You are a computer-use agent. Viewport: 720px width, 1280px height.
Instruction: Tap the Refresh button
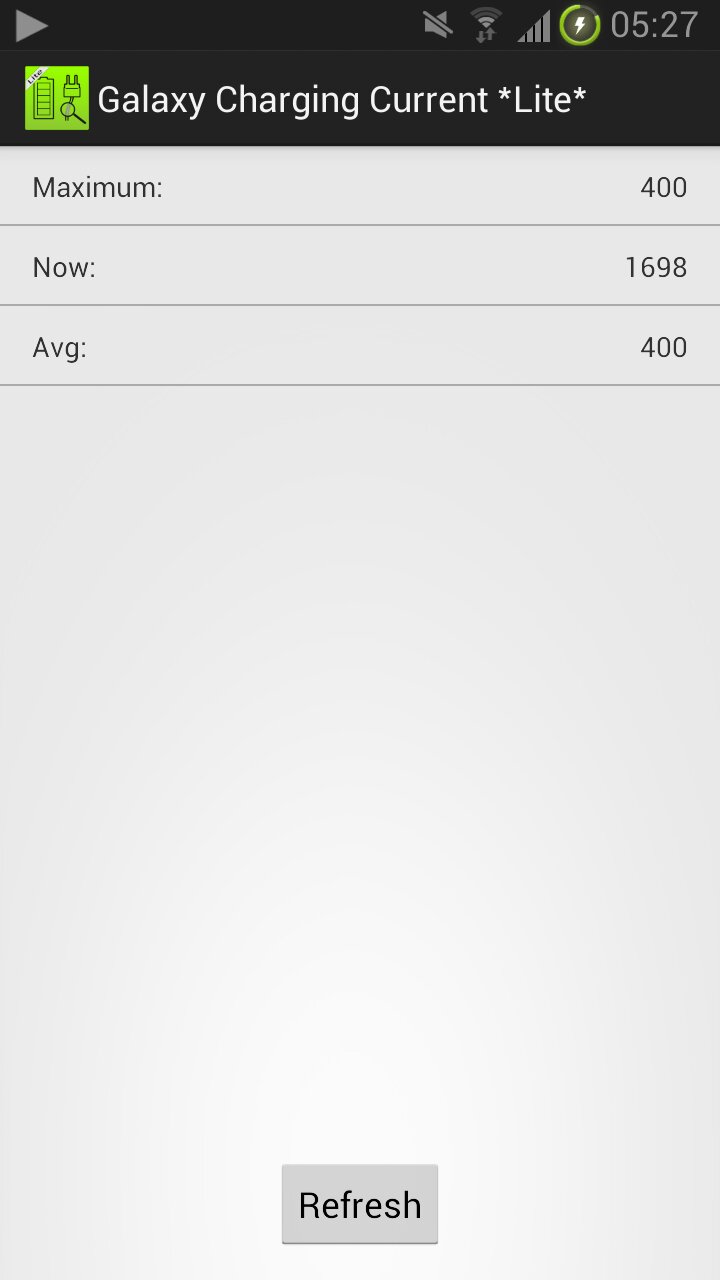360,1204
